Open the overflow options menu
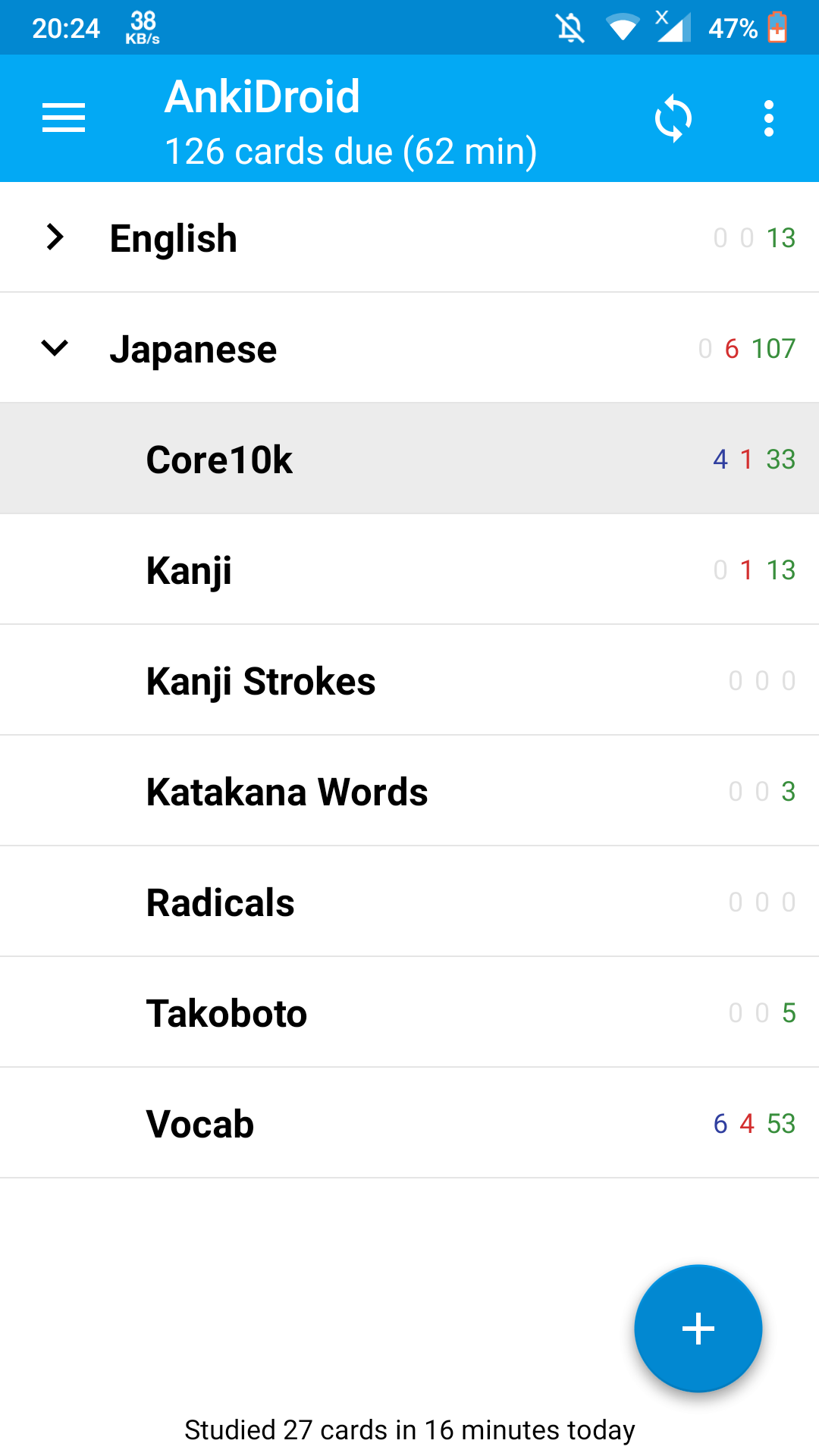This screenshot has height=1456, width=819. coord(769,118)
